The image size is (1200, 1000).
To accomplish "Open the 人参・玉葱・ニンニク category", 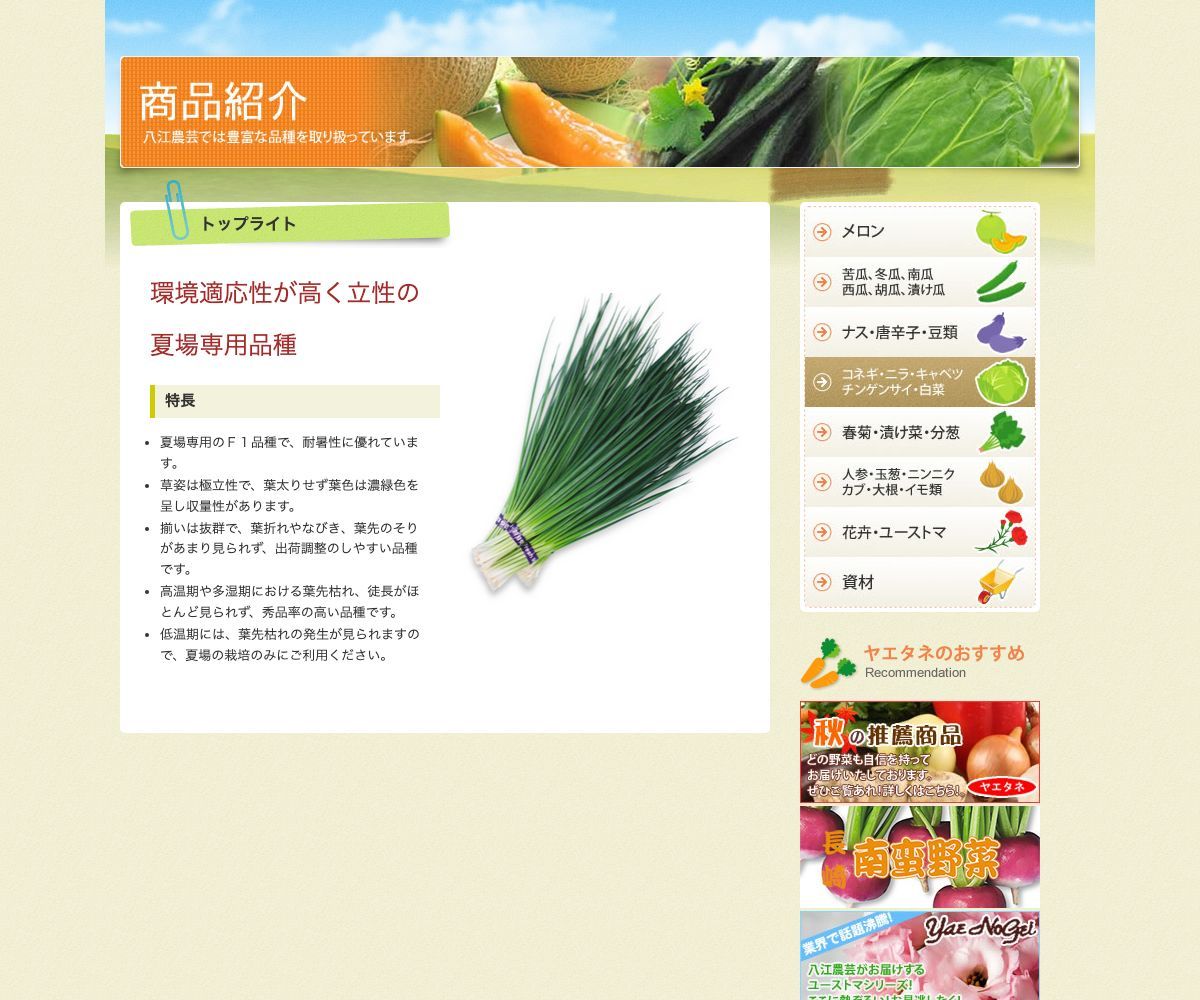I will (x=918, y=482).
